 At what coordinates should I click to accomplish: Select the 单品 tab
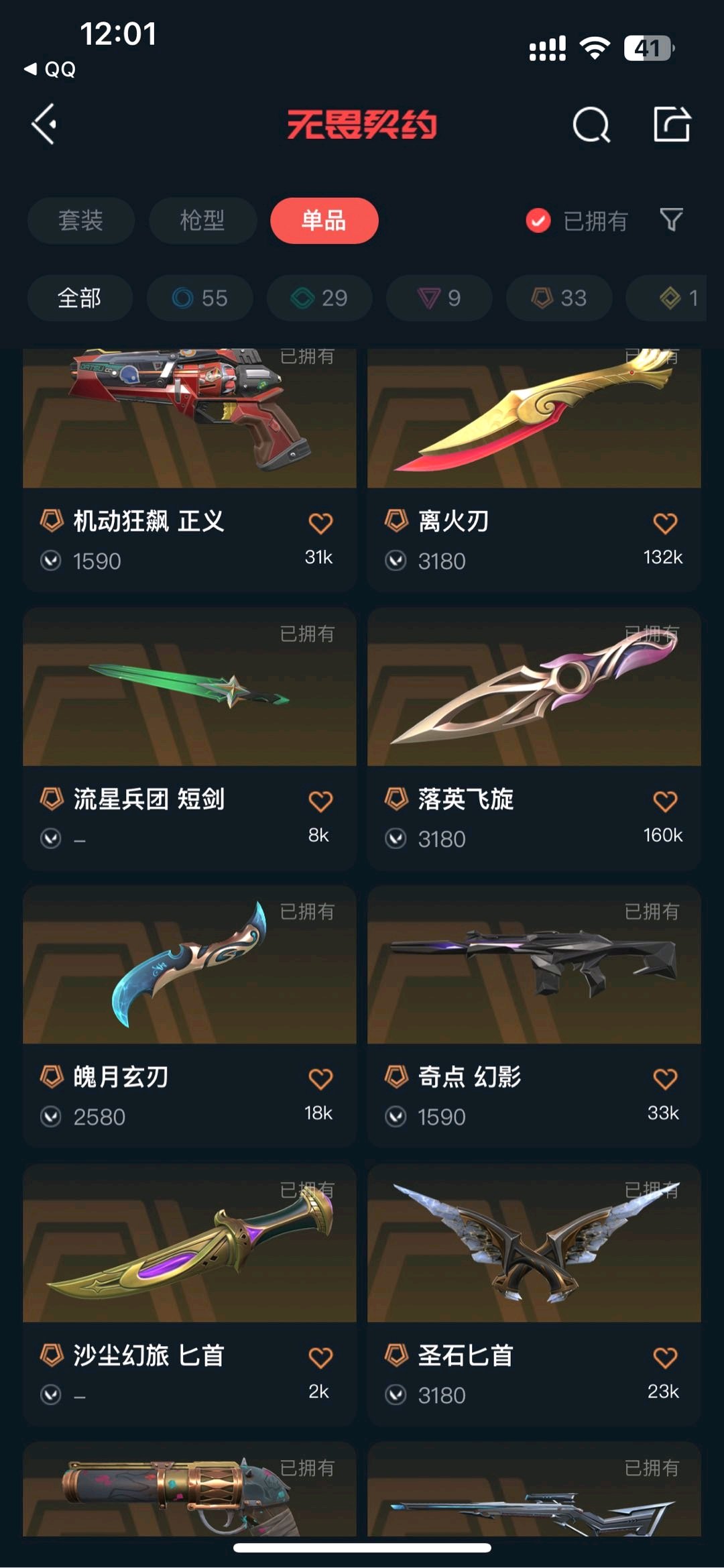click(324, 221)
